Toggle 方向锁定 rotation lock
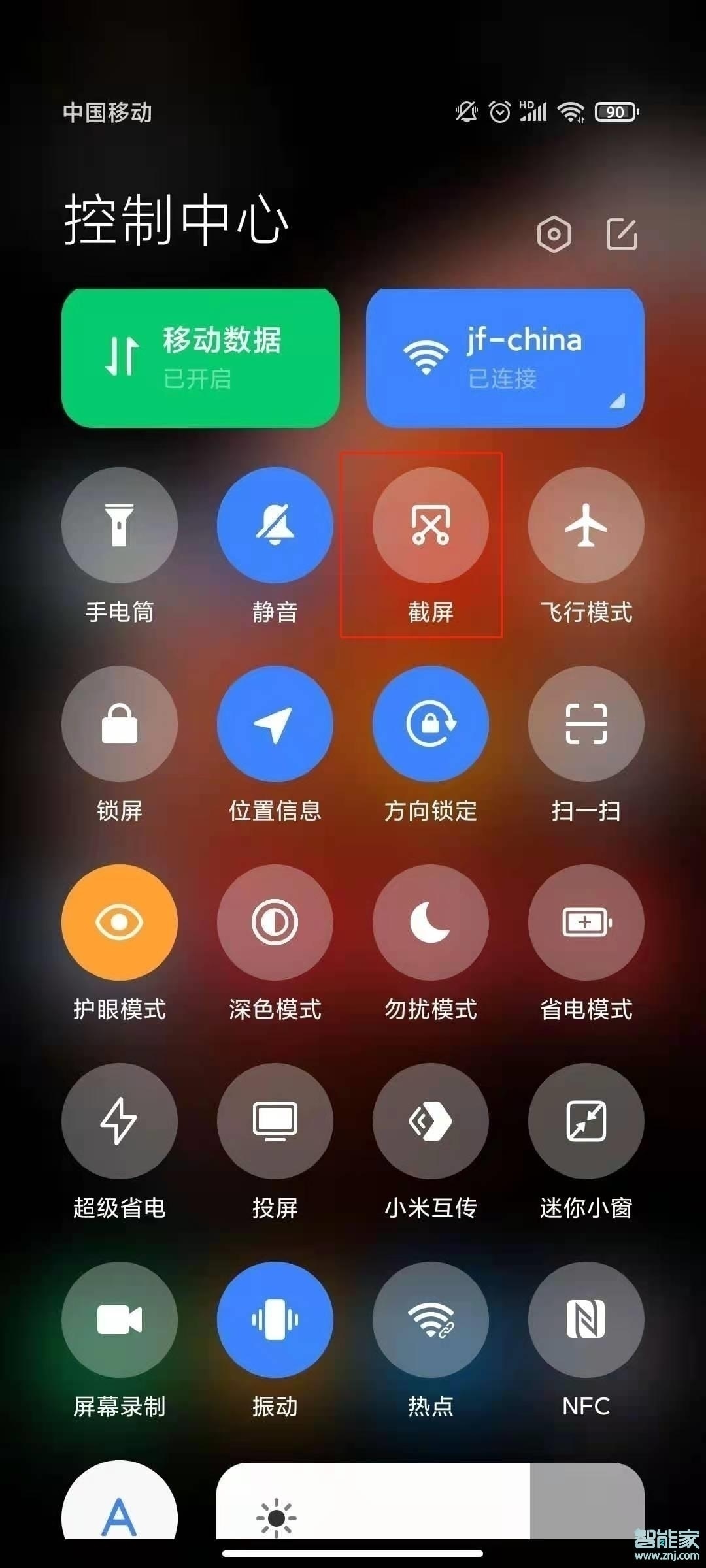Viewport: 706px width, 1568px height. [431, 724]
